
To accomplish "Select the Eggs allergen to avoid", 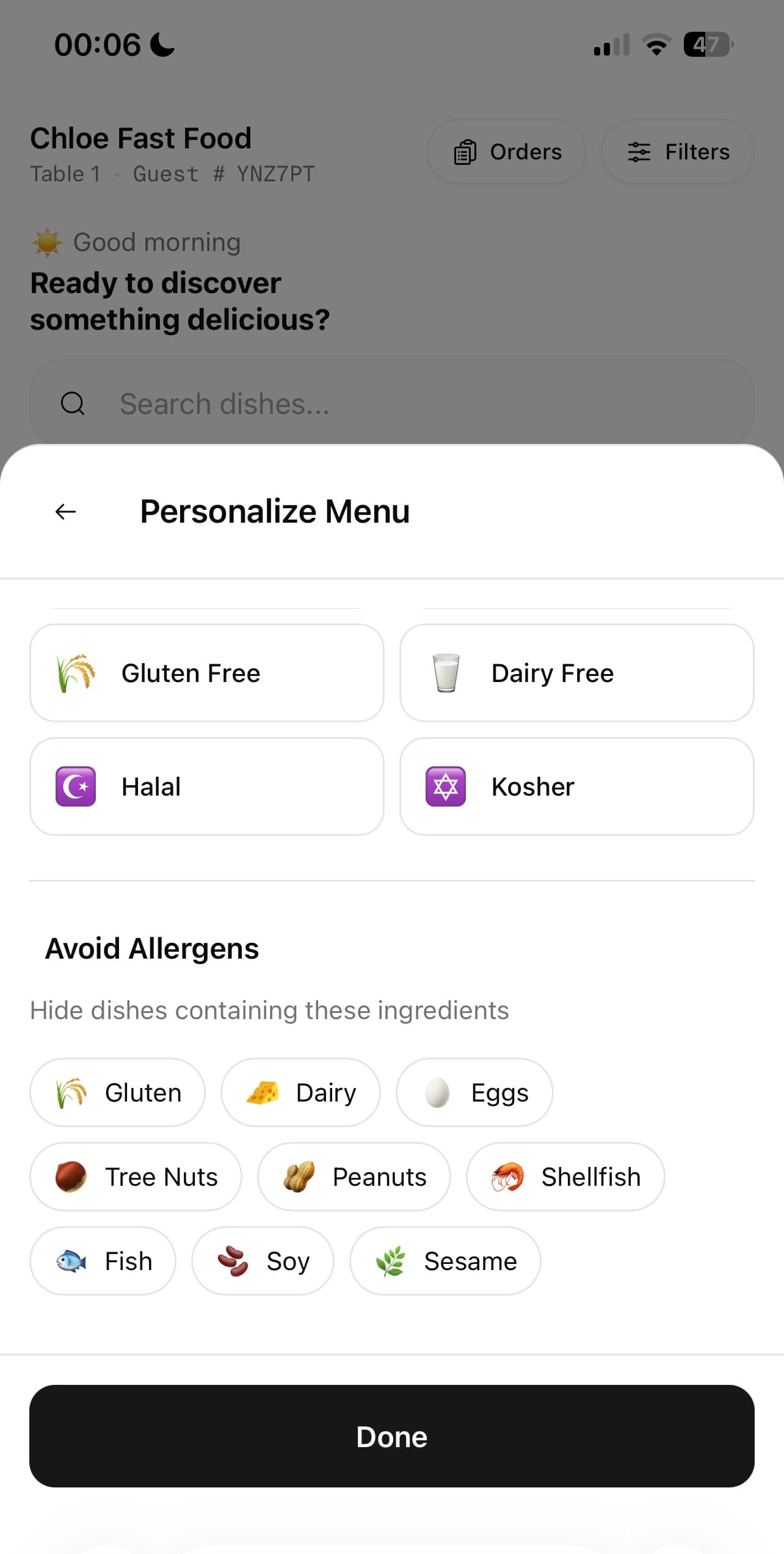I will tap(474, 1092).
